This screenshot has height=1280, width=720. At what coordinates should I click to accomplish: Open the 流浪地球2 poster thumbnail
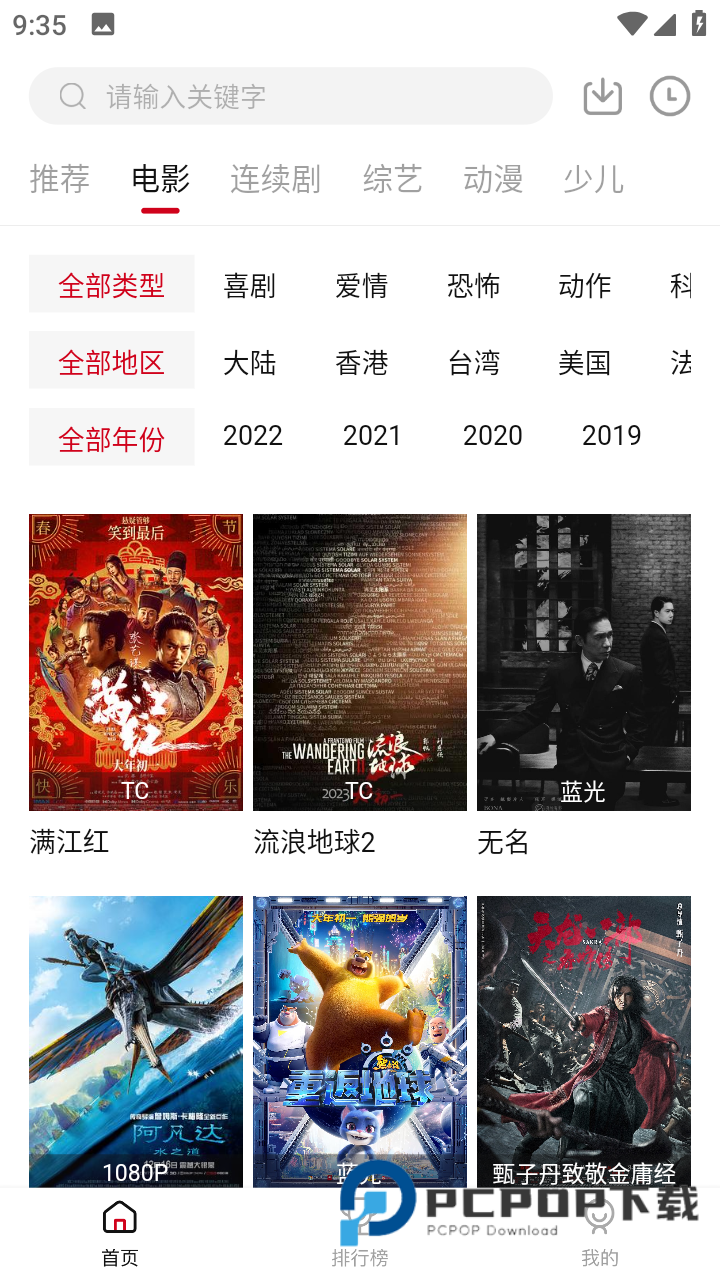(359, 661)
